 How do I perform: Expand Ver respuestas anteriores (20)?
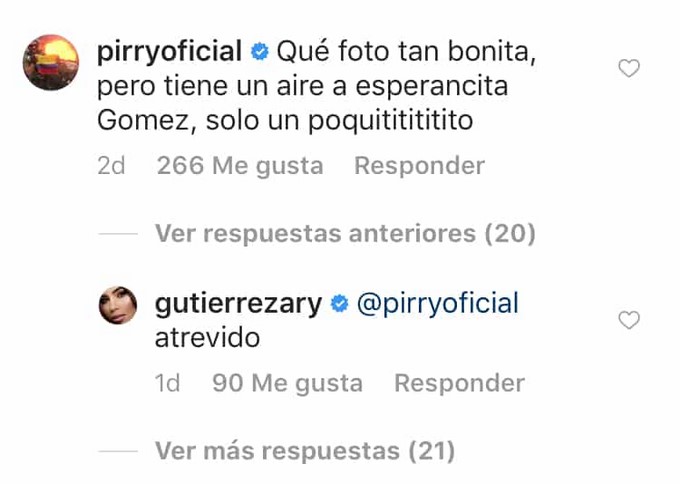345,234
